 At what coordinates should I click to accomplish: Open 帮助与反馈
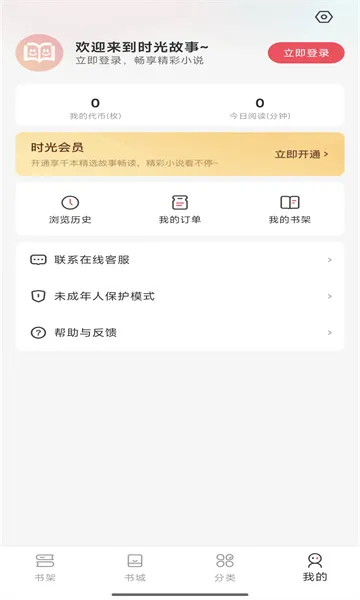(180, 333)
